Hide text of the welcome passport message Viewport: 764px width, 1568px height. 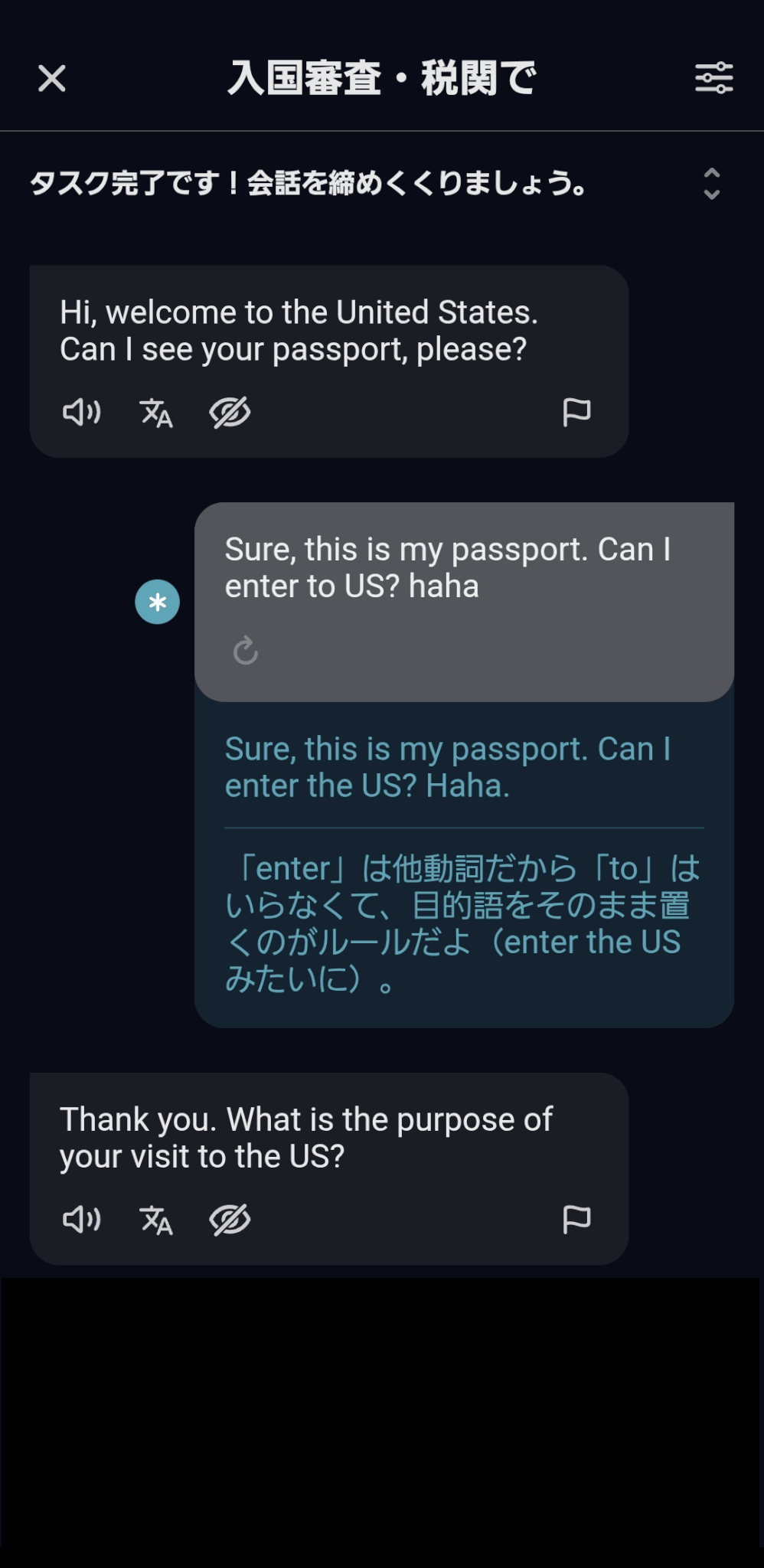tap(230, 413)
